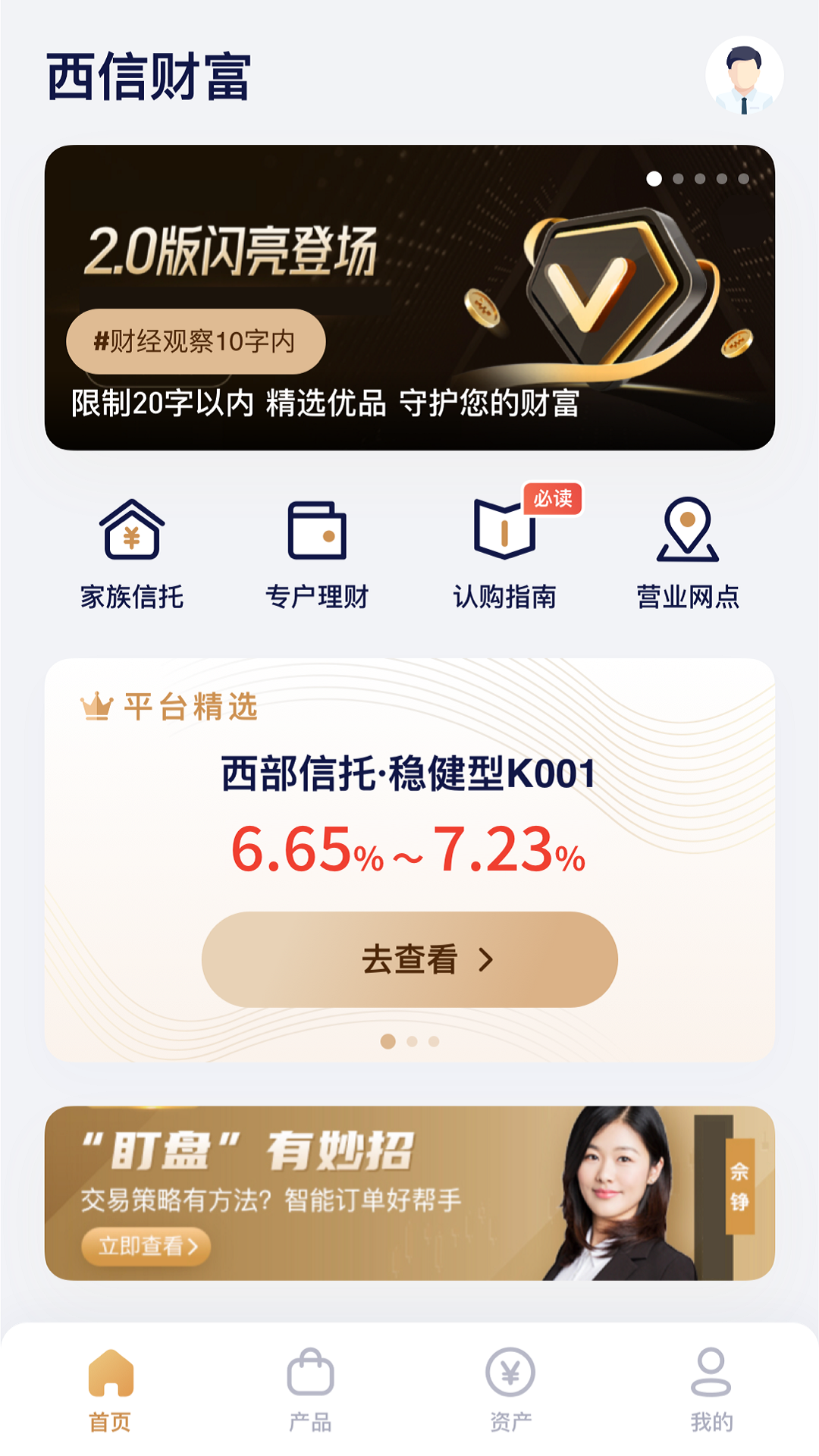Switch to the 首页 tab
This screenshot has height=1456, width=819.
[x=111, y=1389]
